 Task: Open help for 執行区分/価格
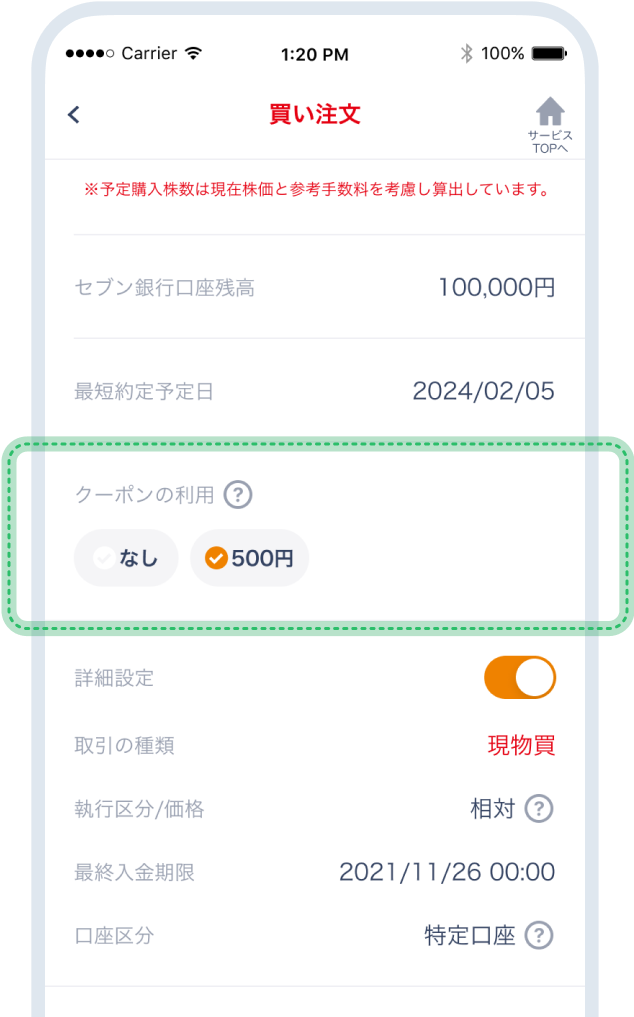[x=539, y=808]
